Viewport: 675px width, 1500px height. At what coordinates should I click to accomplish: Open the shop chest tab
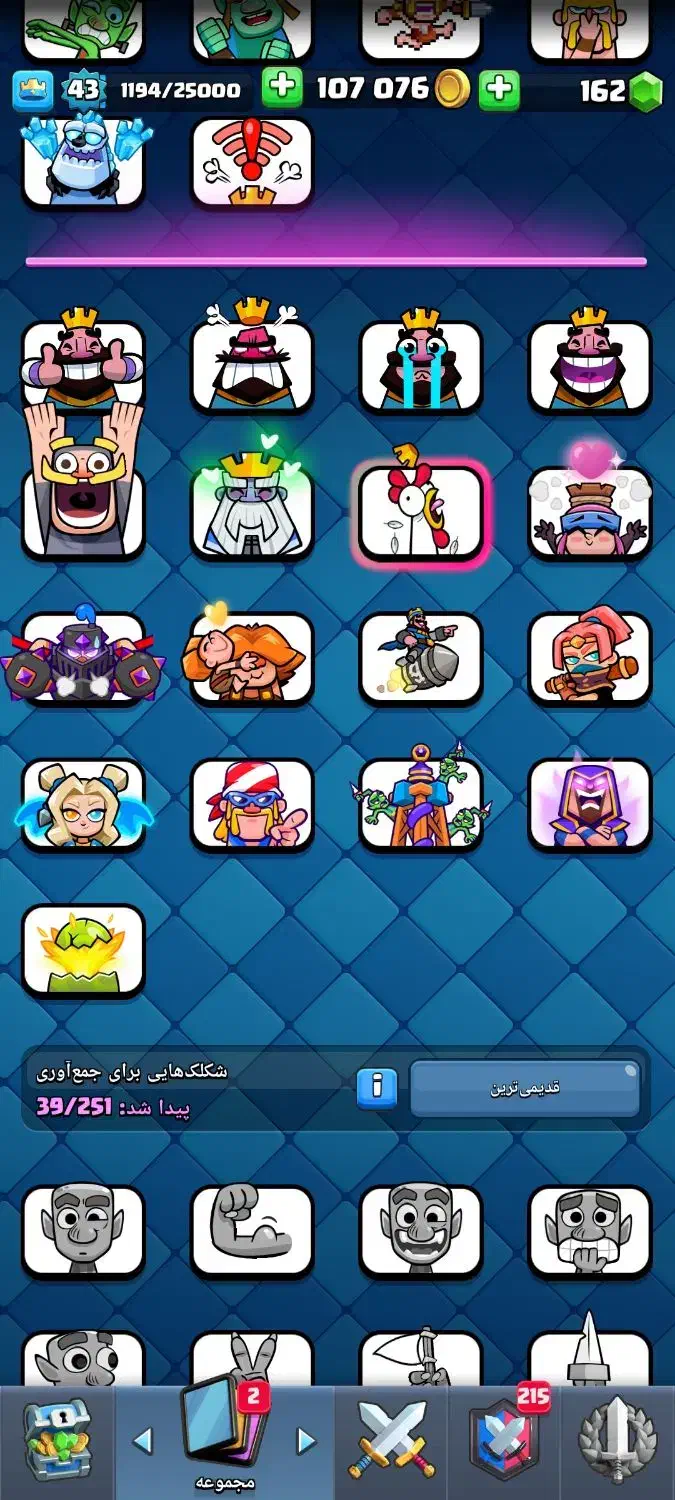tap(56, 1440)
